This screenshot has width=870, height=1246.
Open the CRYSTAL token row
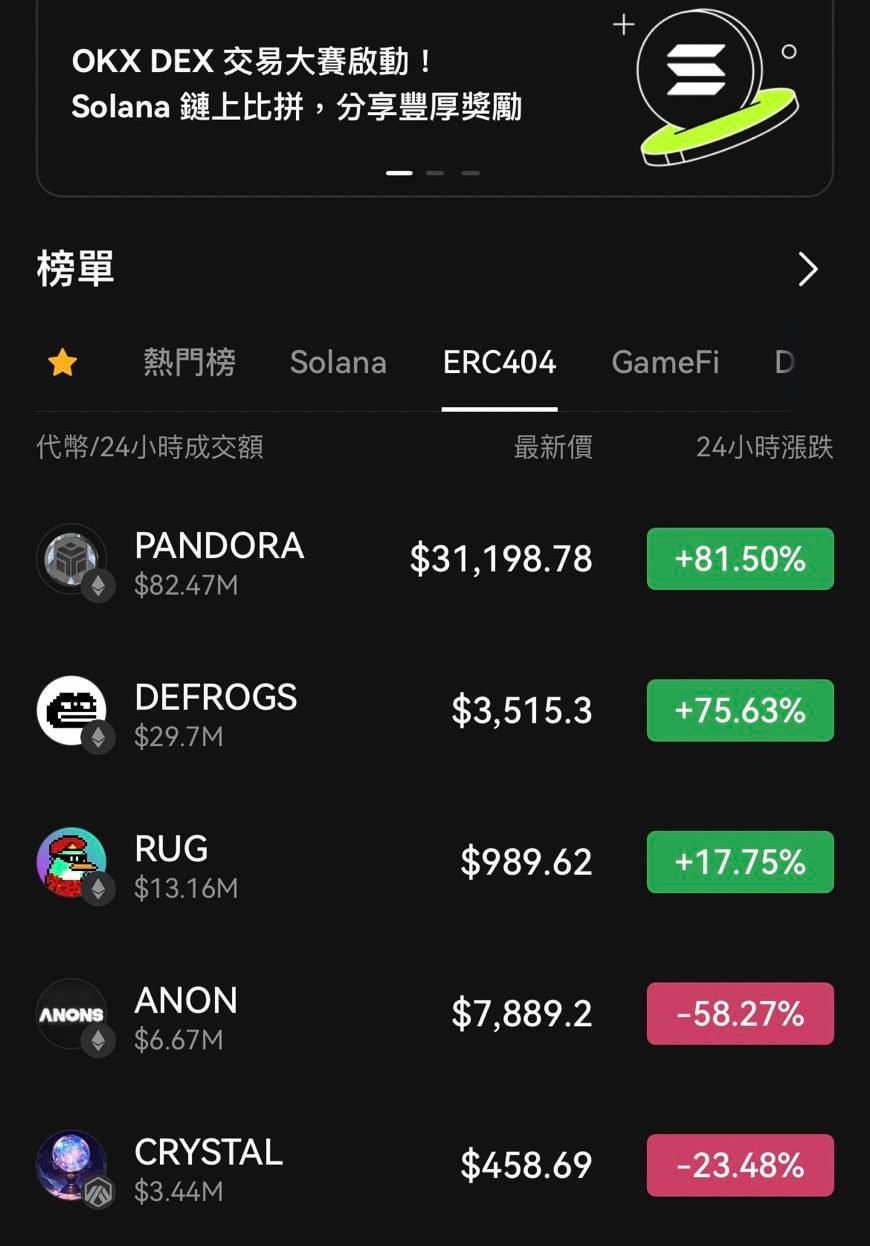pos(300,1166)
